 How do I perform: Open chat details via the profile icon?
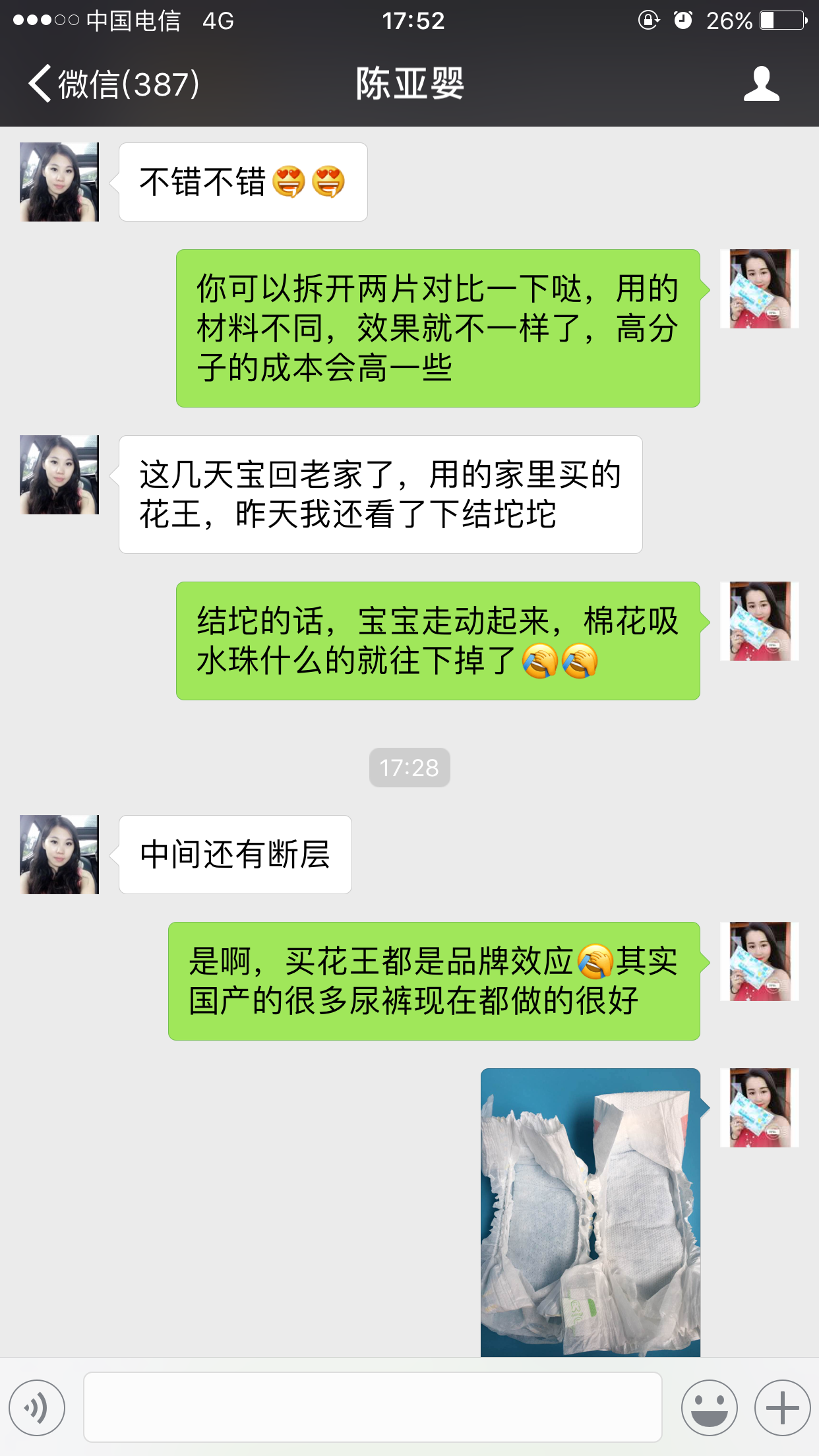point(761,84)
